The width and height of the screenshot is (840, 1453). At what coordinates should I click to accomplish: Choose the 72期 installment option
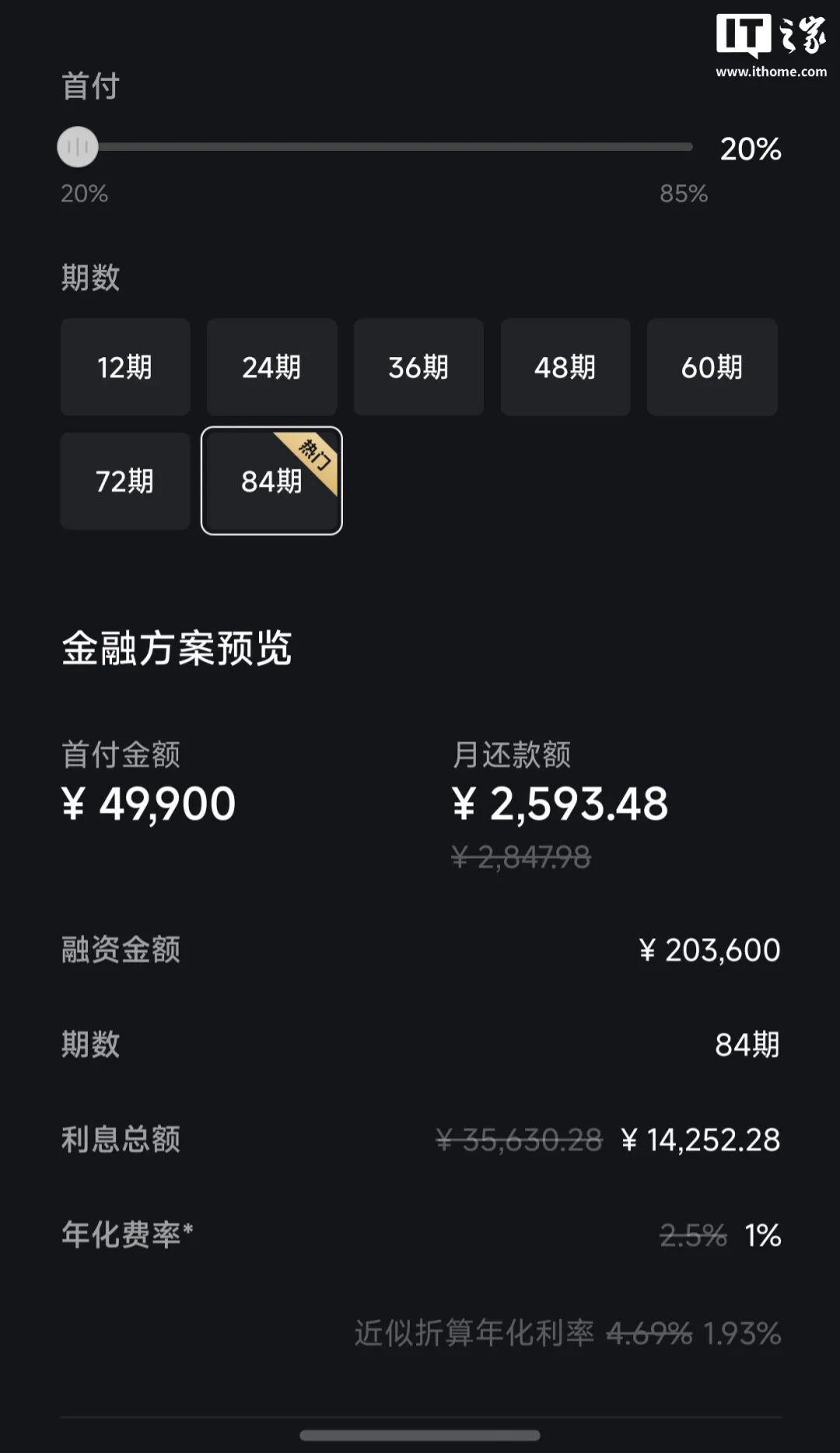click(x=125, y=481)
